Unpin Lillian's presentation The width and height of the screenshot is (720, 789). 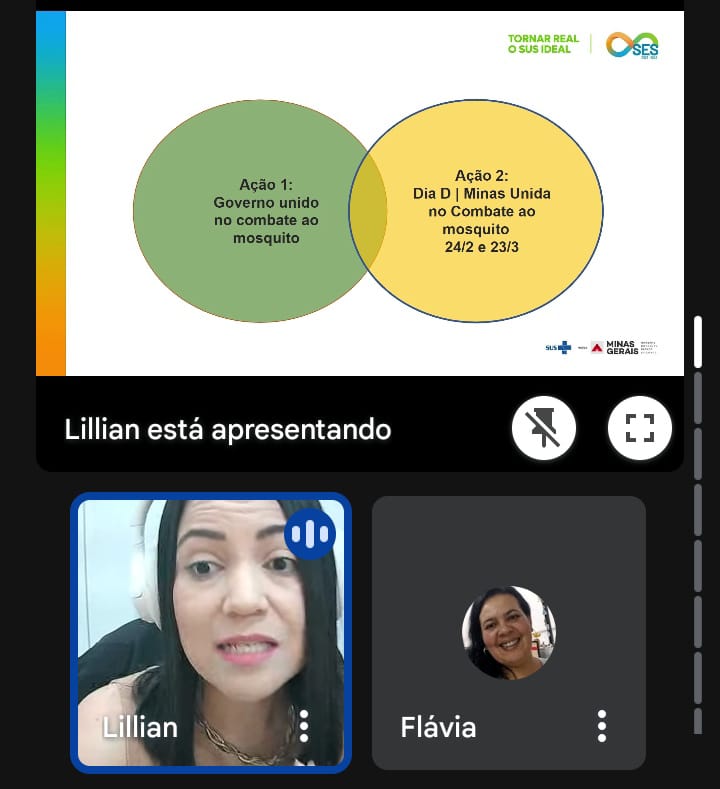pos(543,429)
